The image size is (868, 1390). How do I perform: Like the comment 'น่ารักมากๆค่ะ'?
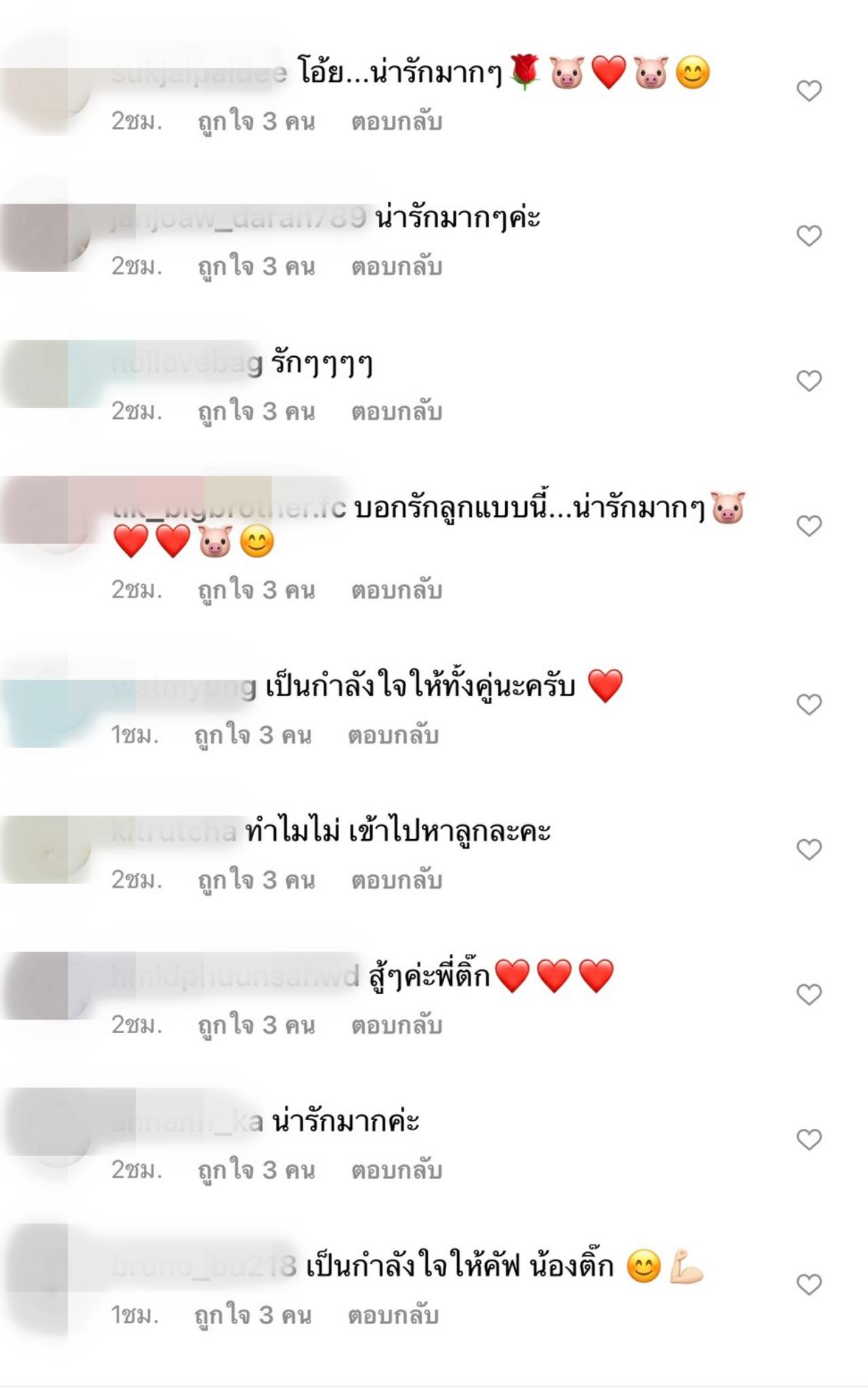[808, 236]
